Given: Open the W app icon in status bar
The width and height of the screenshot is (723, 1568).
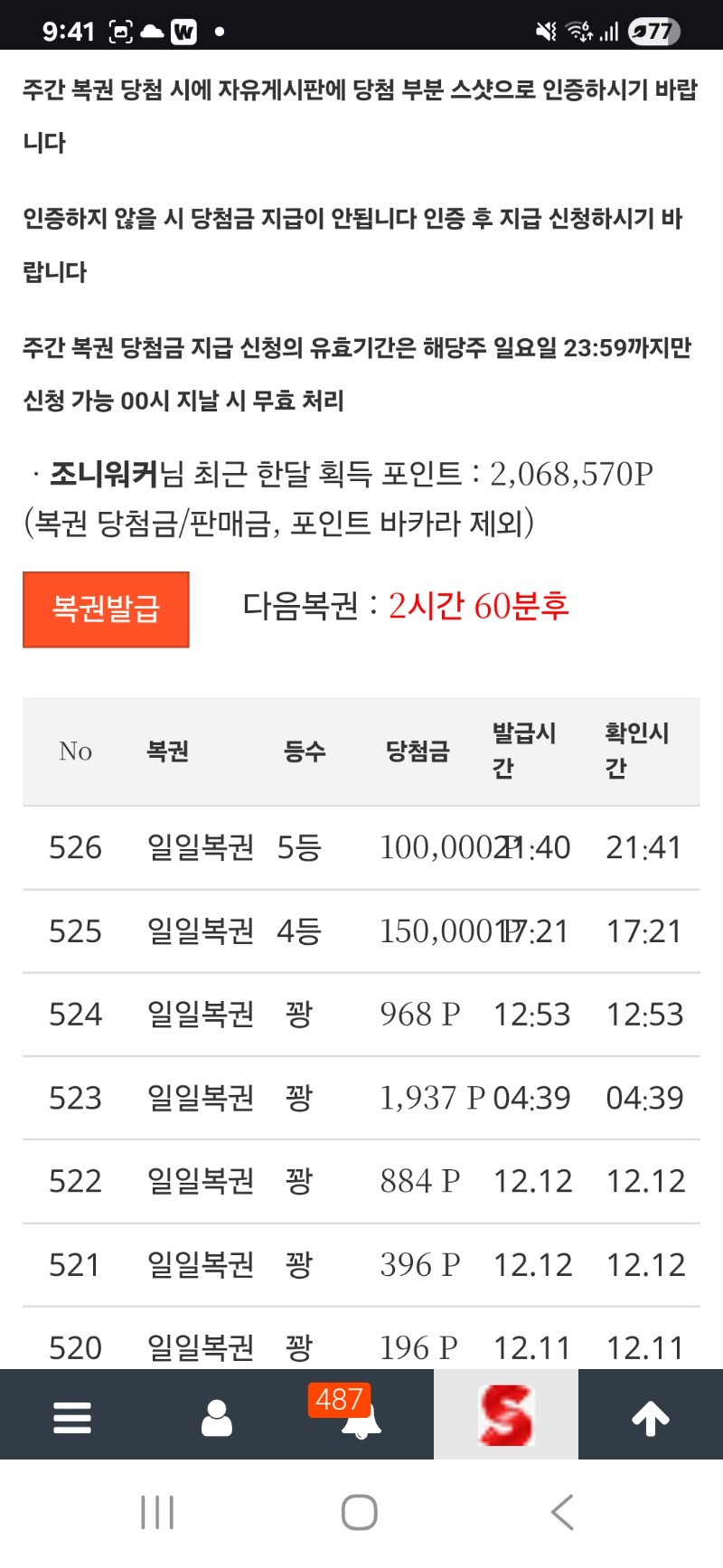Looking at the screenshot, I should click(x=185, y=30).
